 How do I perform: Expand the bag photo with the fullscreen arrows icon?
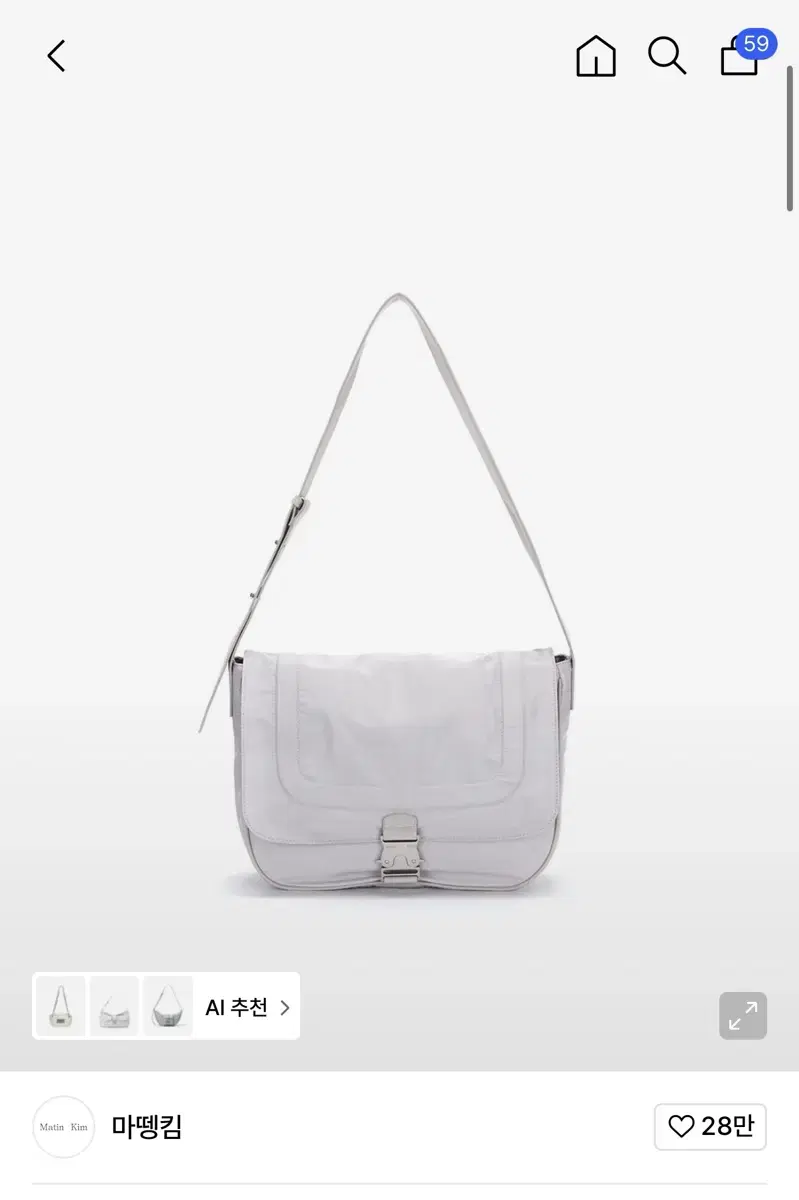click(x=742, y=1016)
